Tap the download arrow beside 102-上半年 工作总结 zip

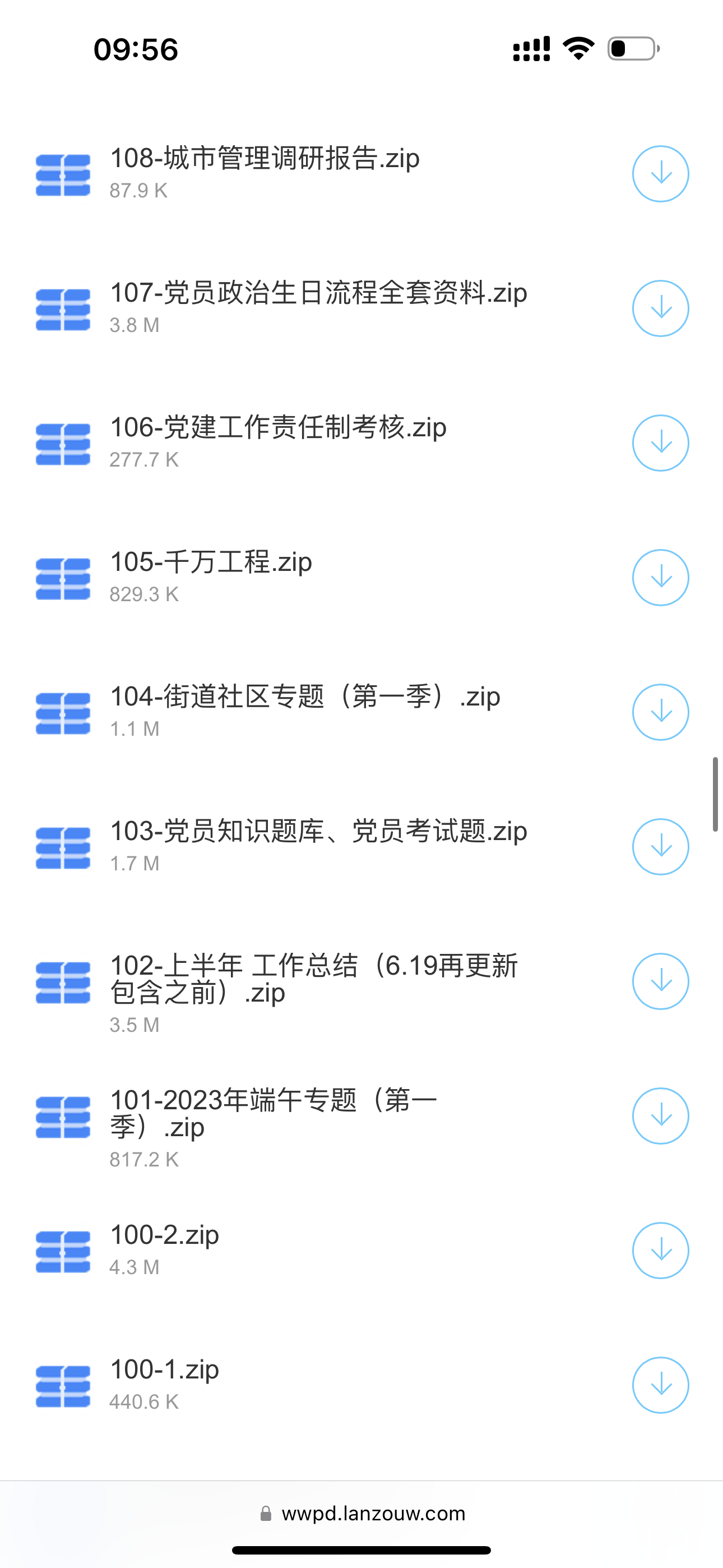tap(660, 981)
